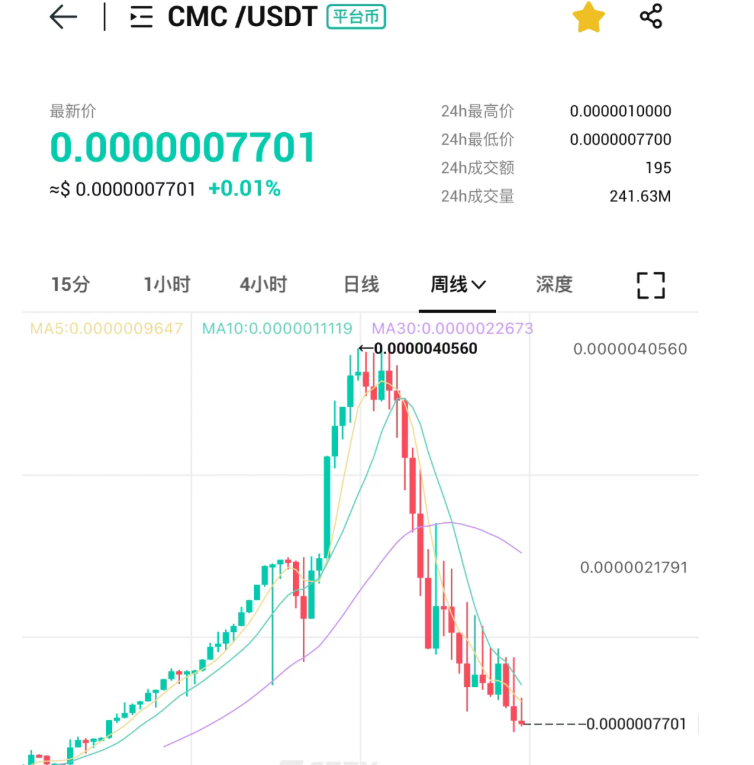Open the share icon
The width and height of the screenshot is (754, 765).
pyautogui.click(x=652, y=16)
